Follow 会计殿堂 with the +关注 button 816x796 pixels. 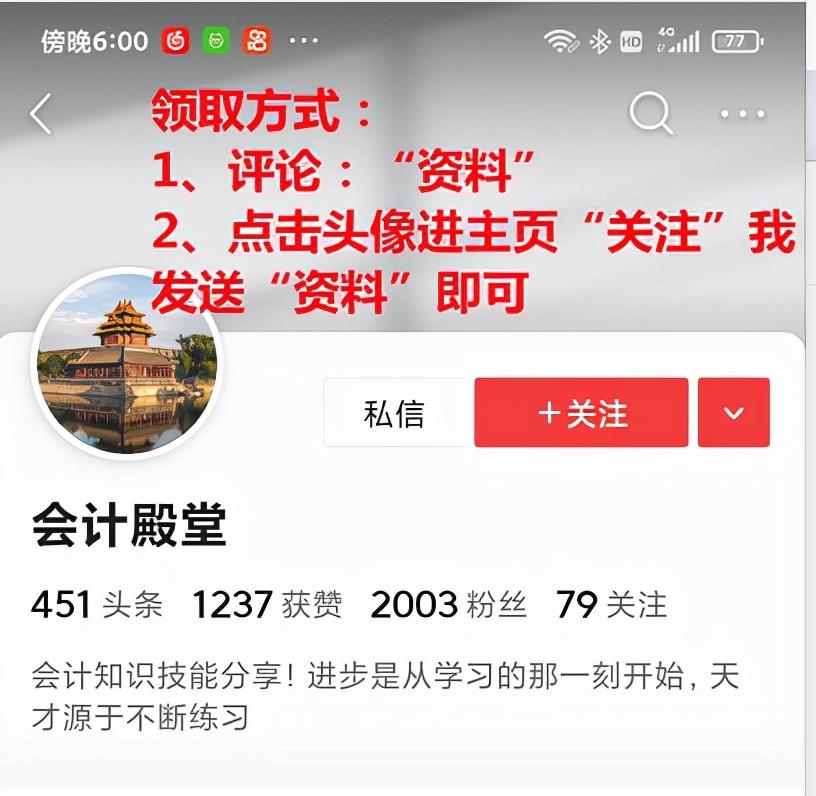(581, 413)
